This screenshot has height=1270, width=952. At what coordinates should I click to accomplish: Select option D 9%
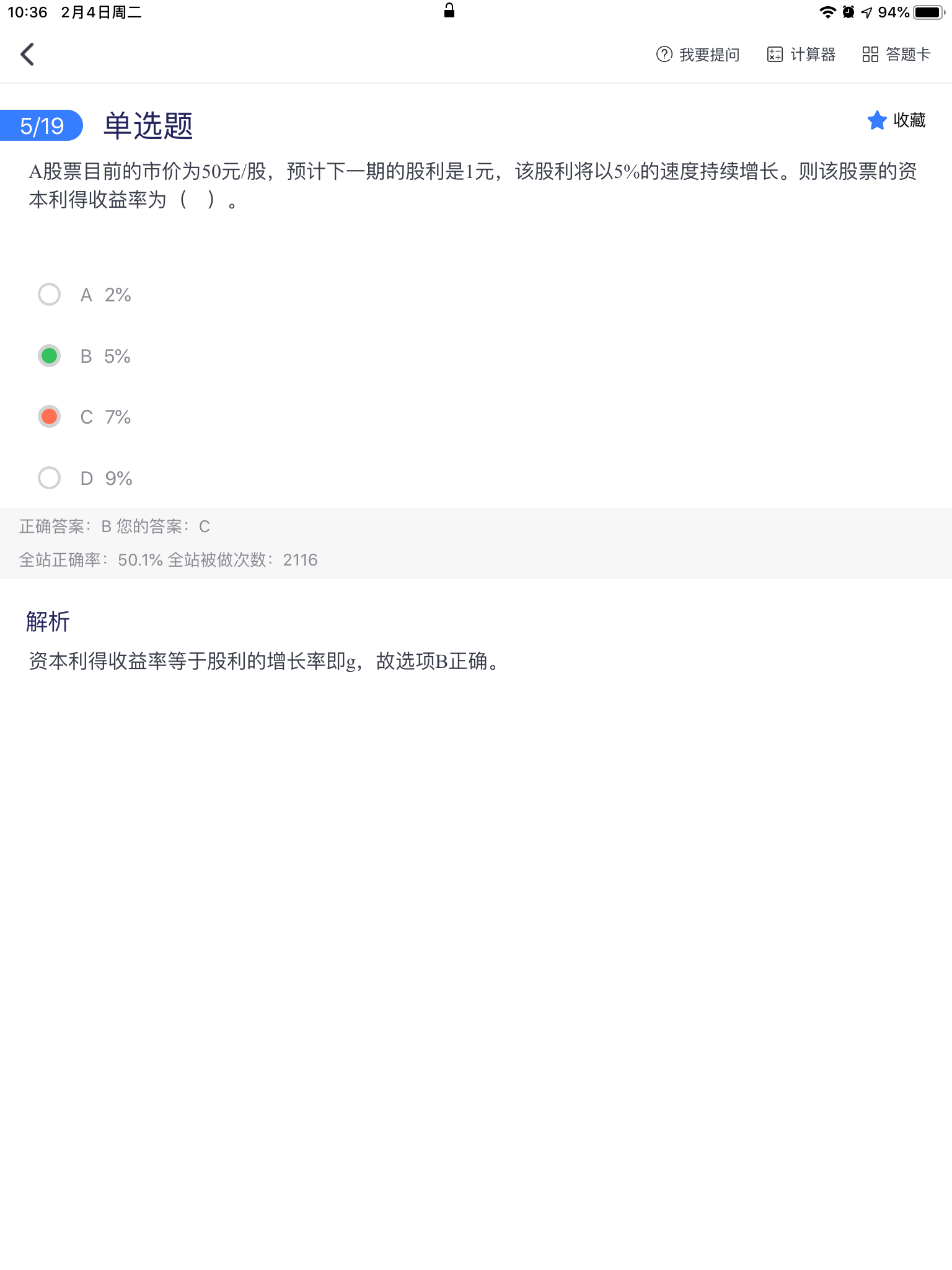tap(50, 478)
